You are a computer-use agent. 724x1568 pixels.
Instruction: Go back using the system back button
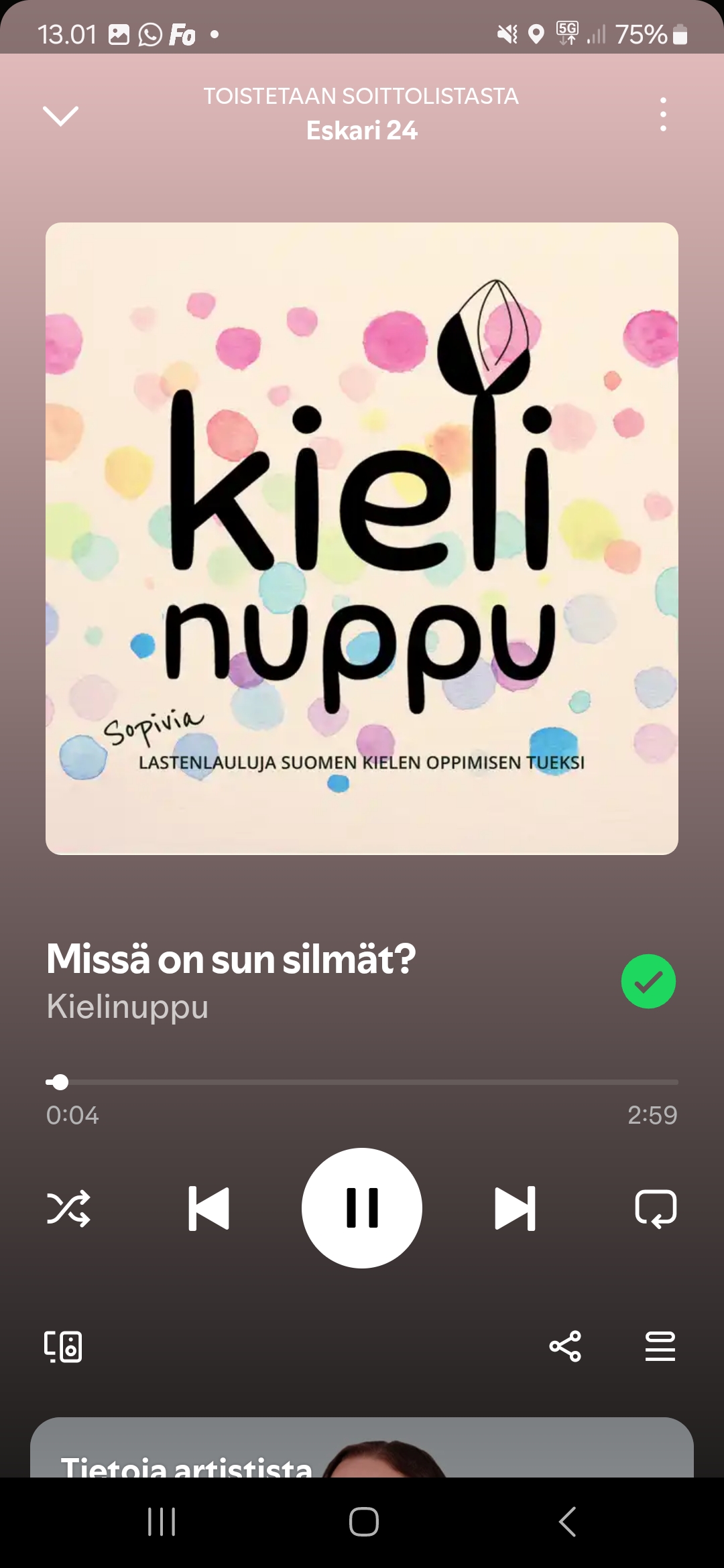(x=567, y=1522)
